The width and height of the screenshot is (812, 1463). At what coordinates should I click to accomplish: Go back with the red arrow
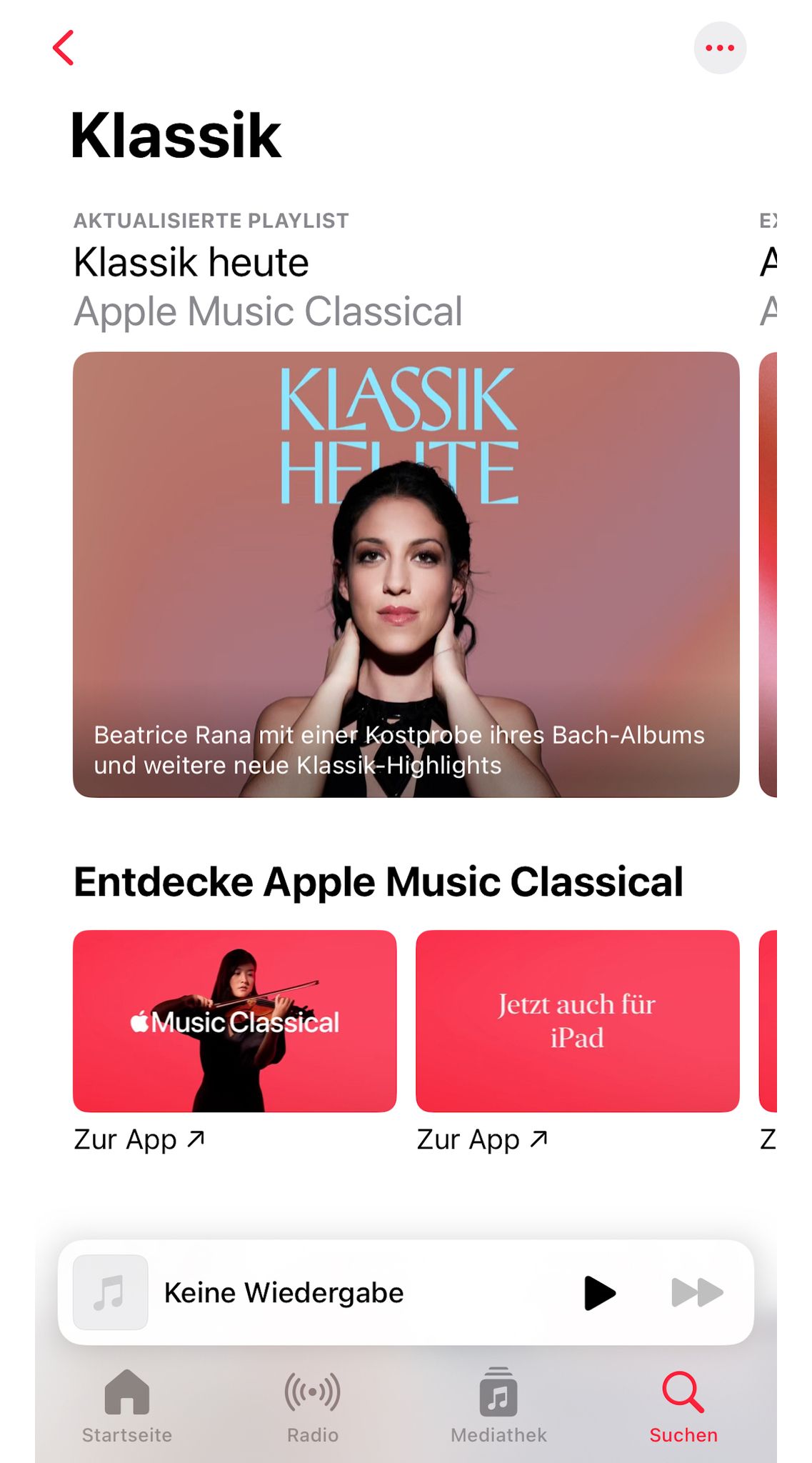64,48
